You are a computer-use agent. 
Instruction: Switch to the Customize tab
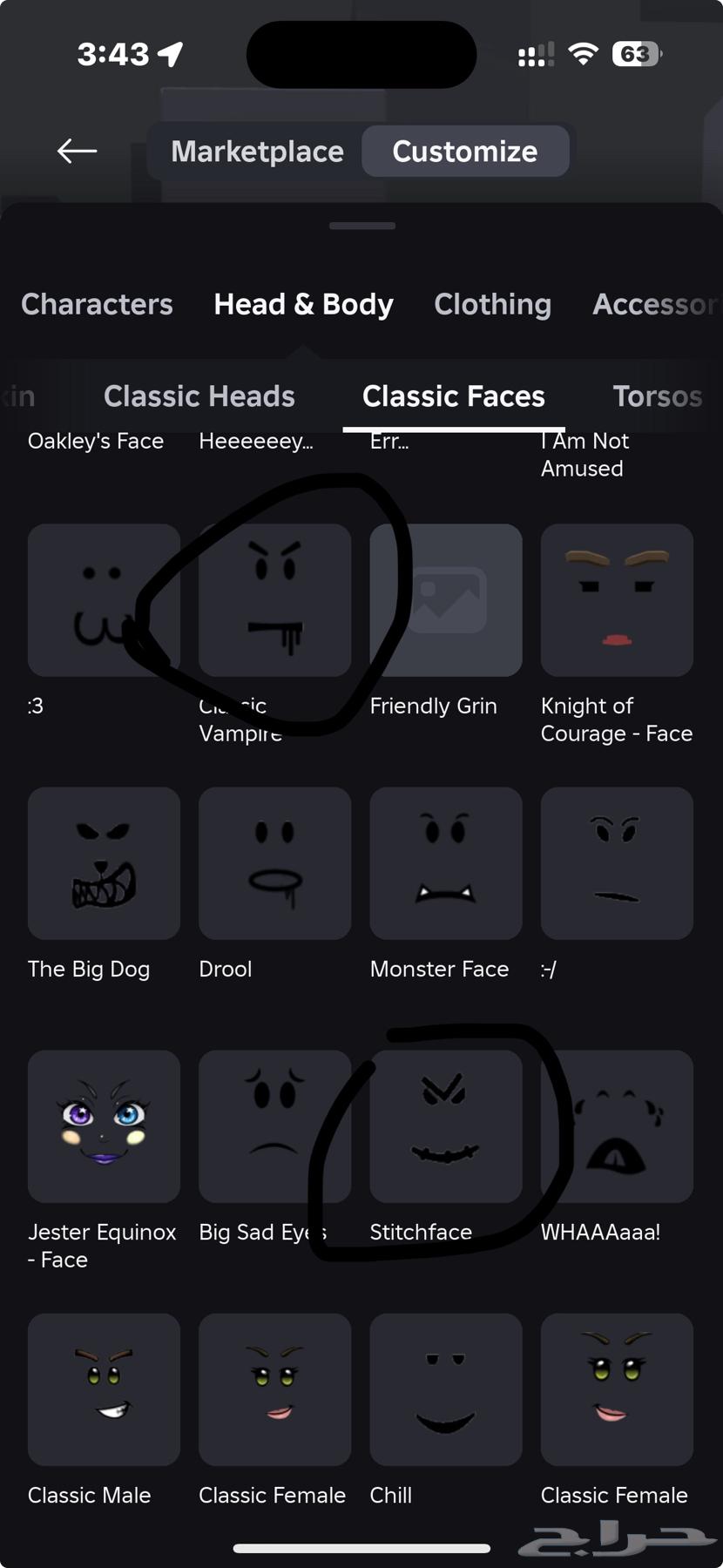(465, 151)
